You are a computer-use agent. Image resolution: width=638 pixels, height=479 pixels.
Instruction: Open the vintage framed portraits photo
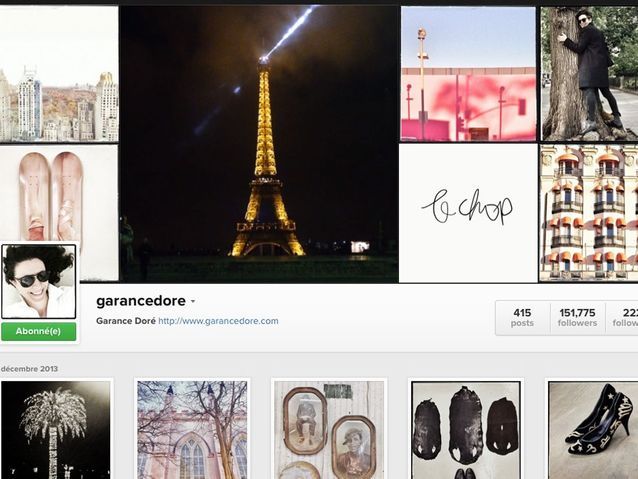coord(329,430)
